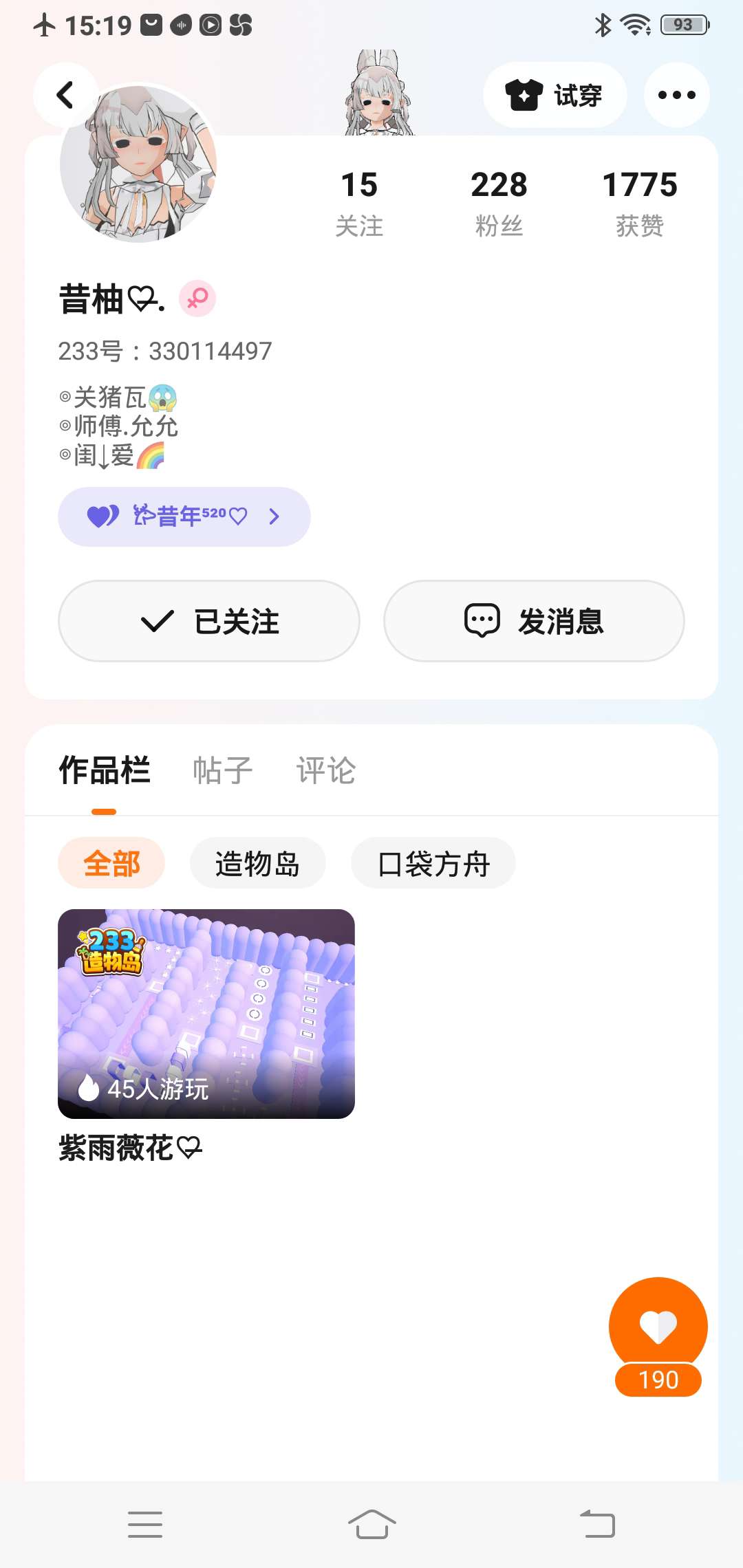Unfollow via the 已关注 button
This screenshot has width=743, height=1568.
tap(209, 621)
